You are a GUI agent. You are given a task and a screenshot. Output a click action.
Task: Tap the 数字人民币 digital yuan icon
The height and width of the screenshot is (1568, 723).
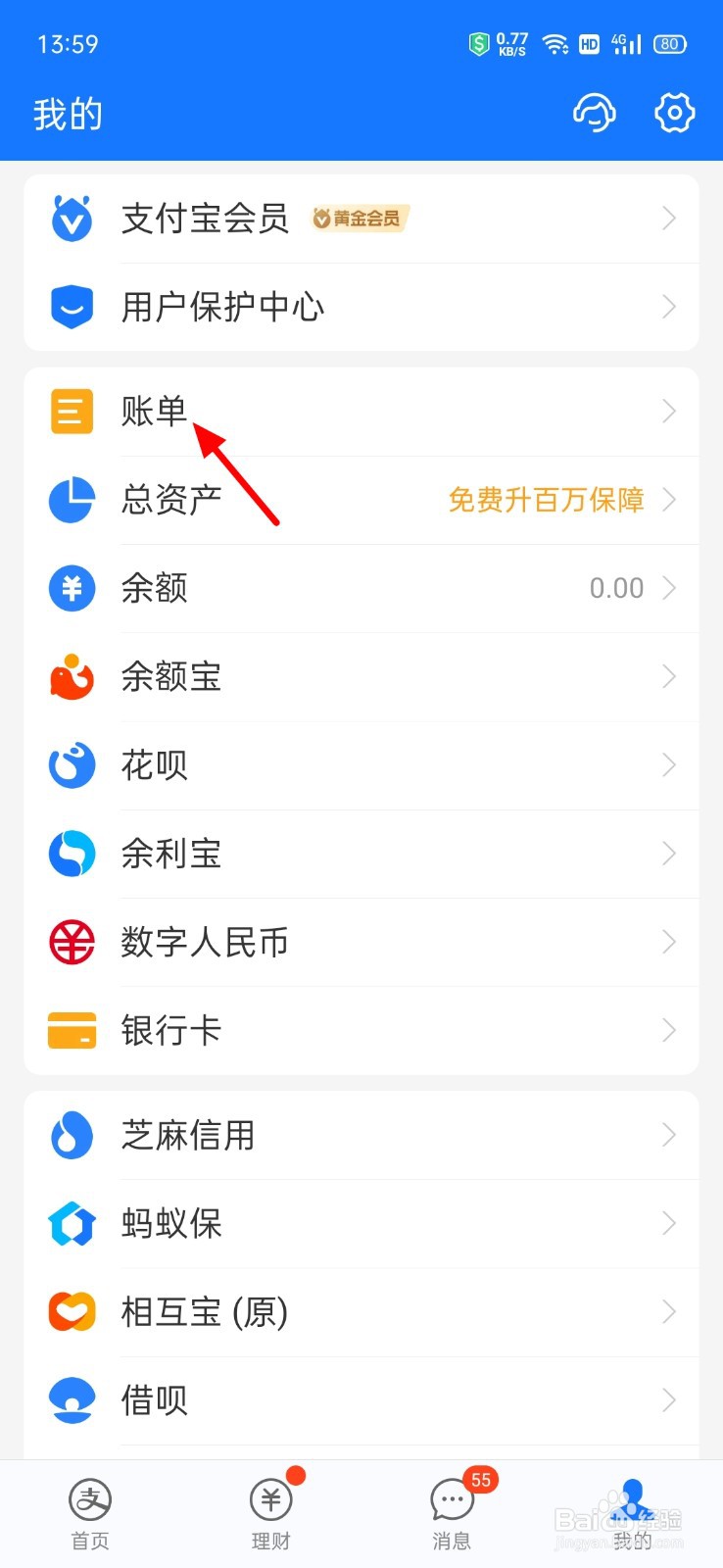71,942
